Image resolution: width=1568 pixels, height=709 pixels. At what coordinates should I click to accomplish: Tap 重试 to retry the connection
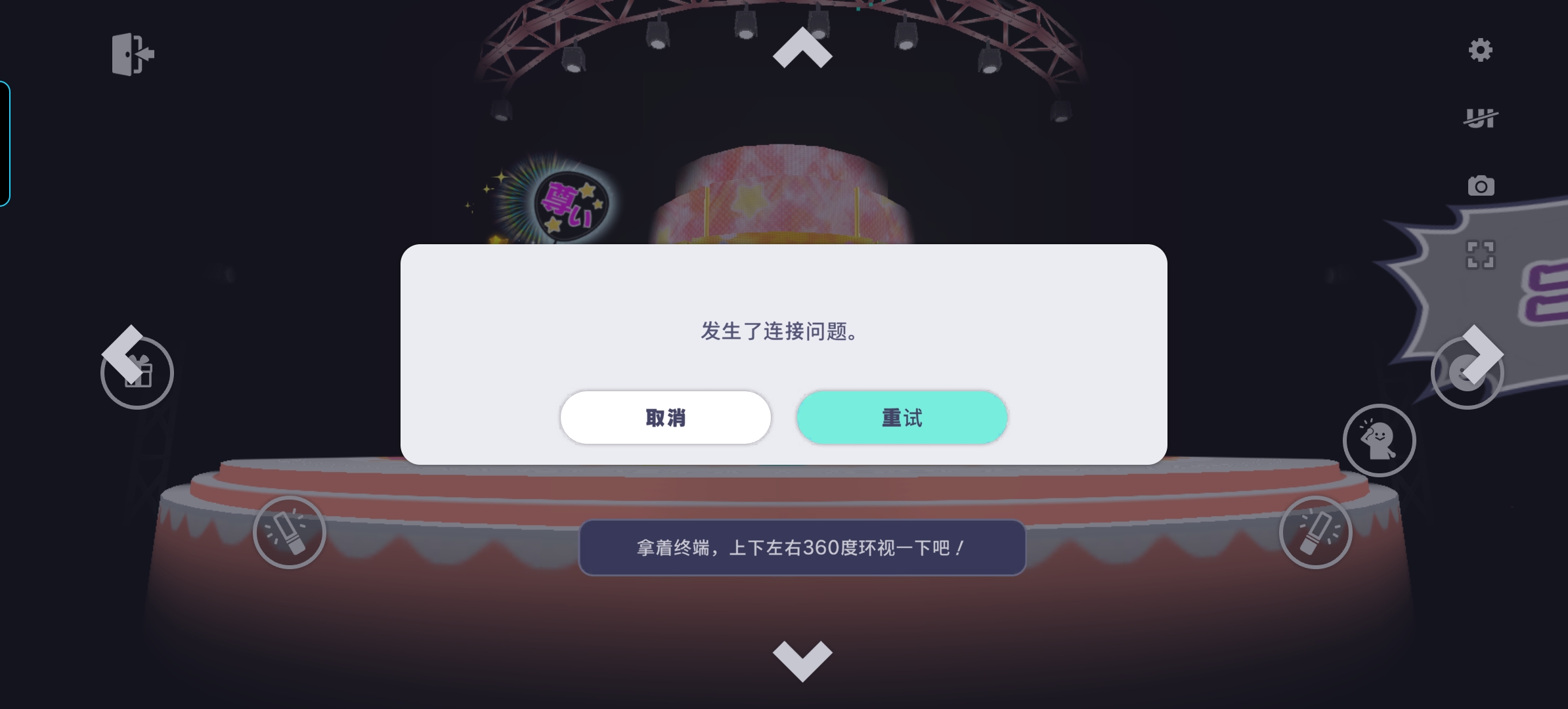click(x=902, y=418)
